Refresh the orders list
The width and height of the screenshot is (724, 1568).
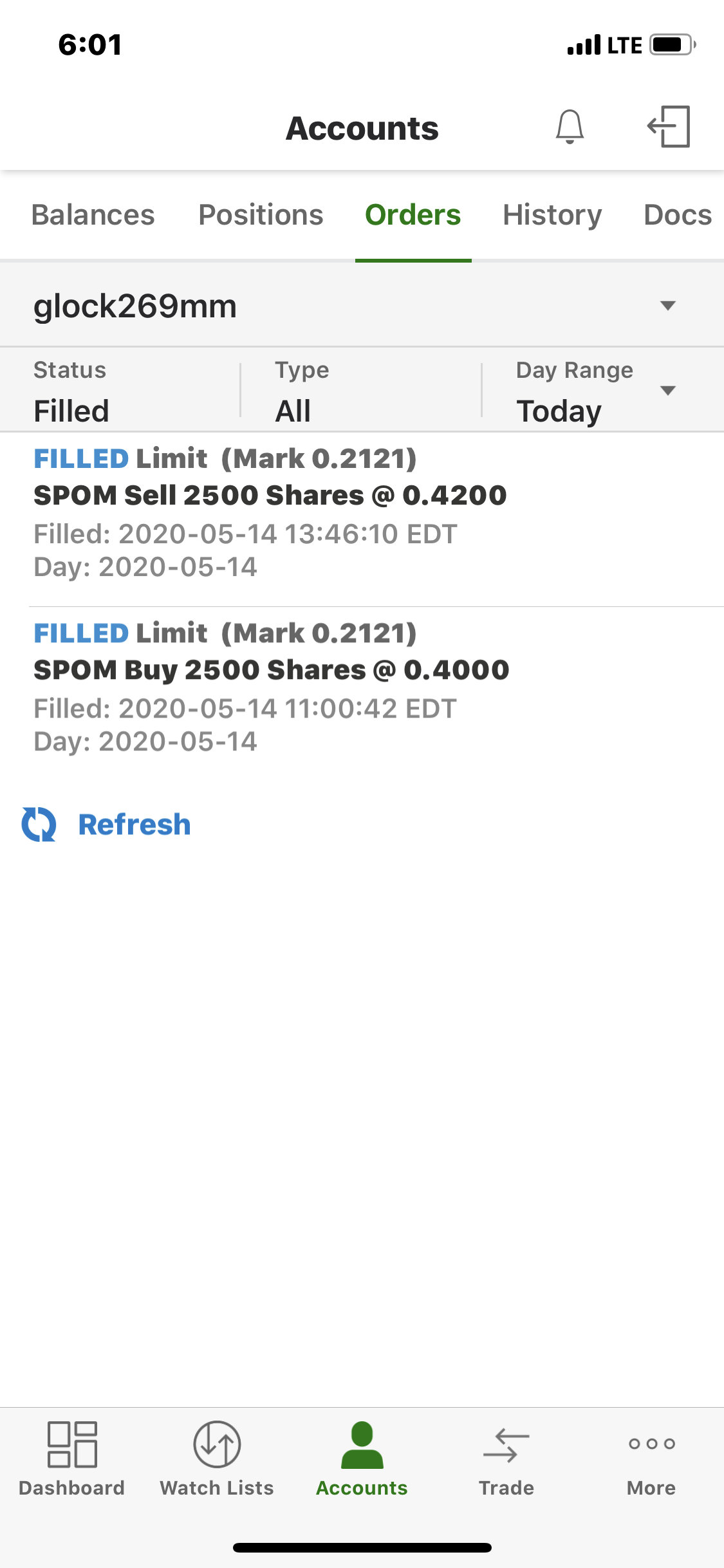(107, 825)
